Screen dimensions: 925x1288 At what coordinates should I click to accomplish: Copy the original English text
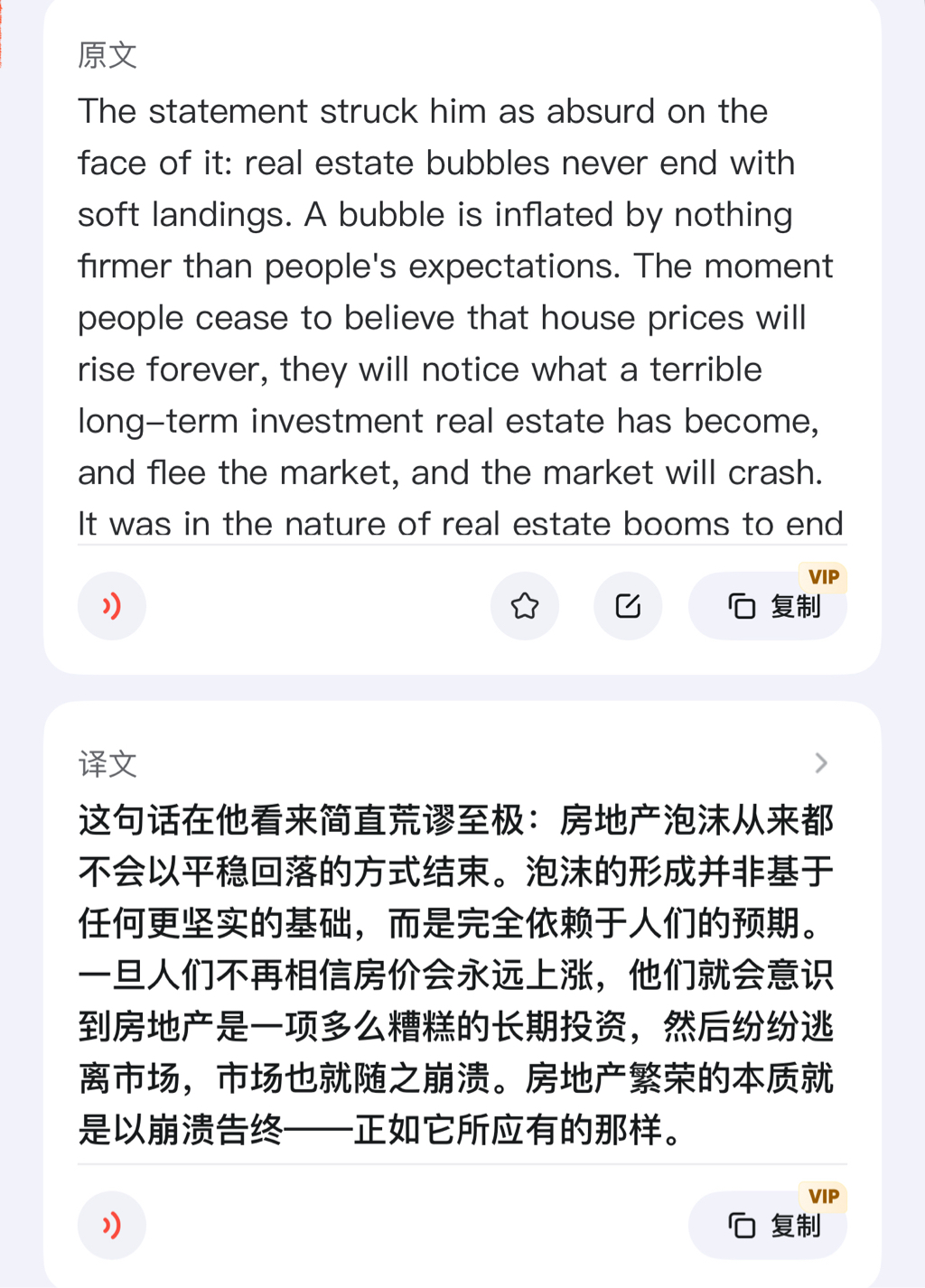tap(772, 606)
